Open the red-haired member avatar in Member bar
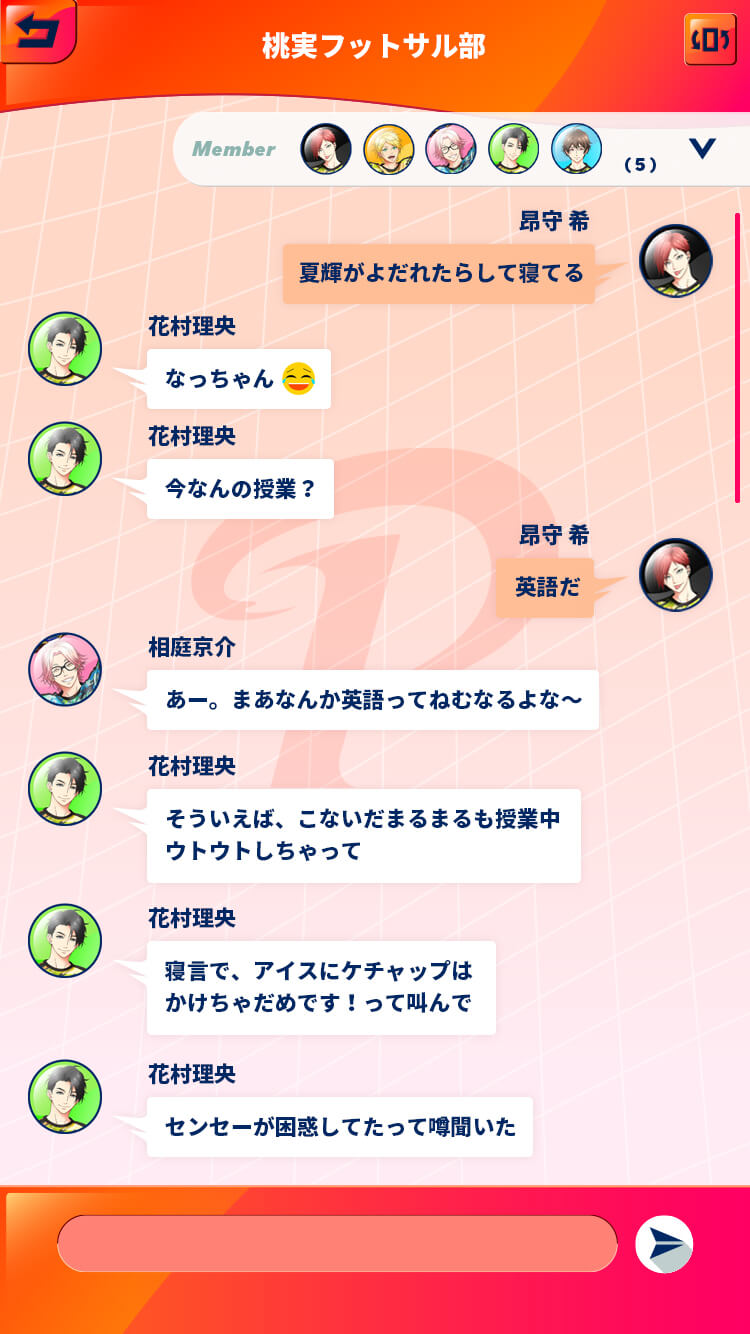 point(326,149)
